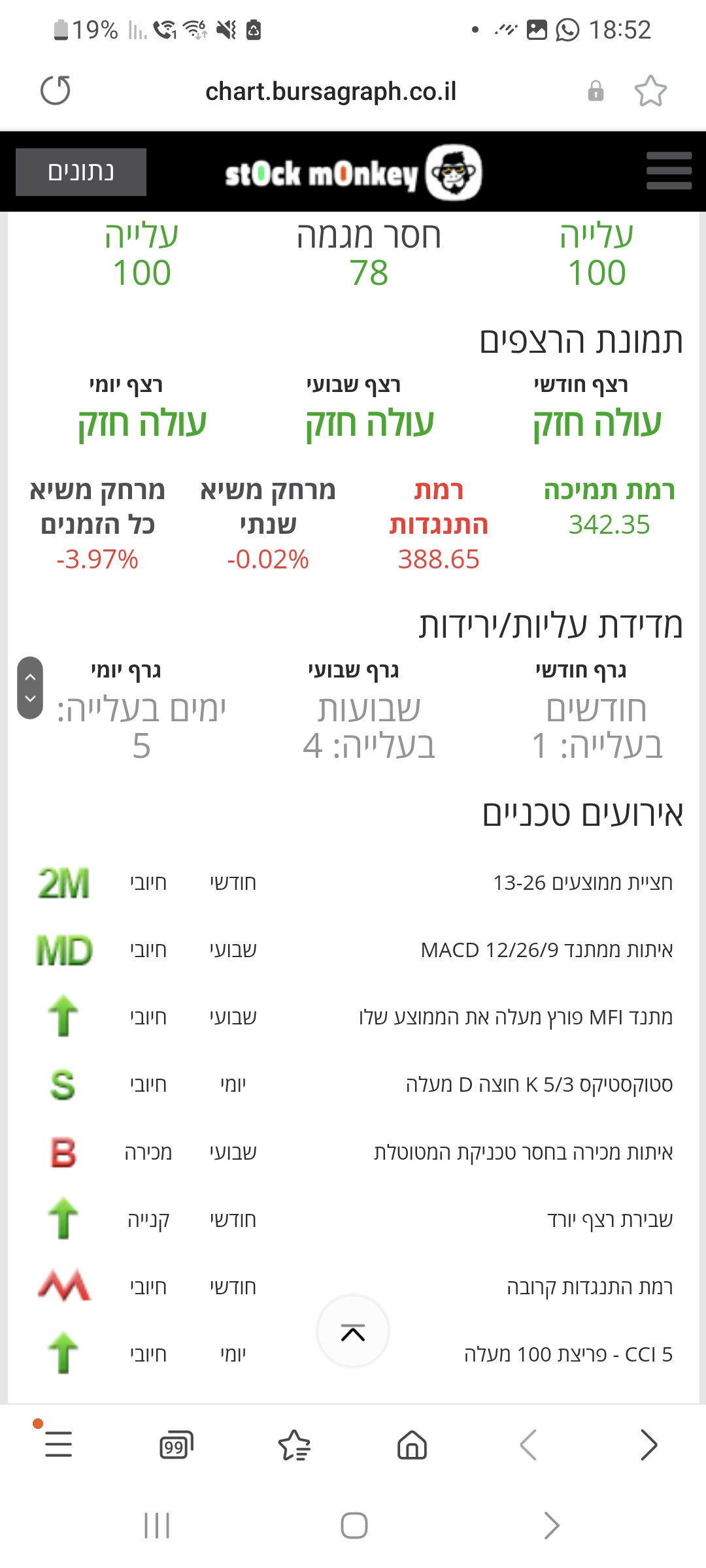Open the browser menu in the bottom toolbar
Viewport: 706px width, 1568px height.
[58, 1444]
